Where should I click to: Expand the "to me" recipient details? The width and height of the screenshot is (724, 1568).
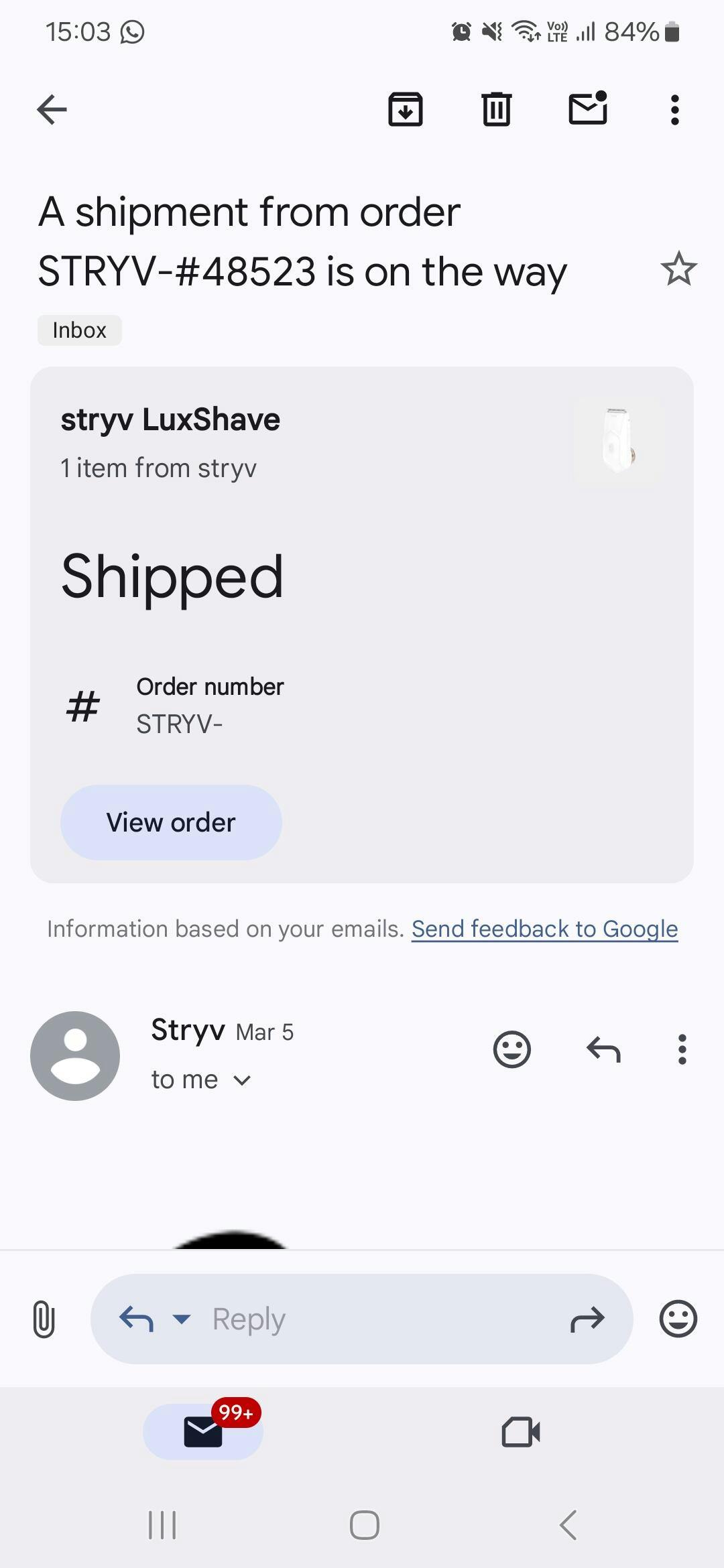(x=242, y=1080)
